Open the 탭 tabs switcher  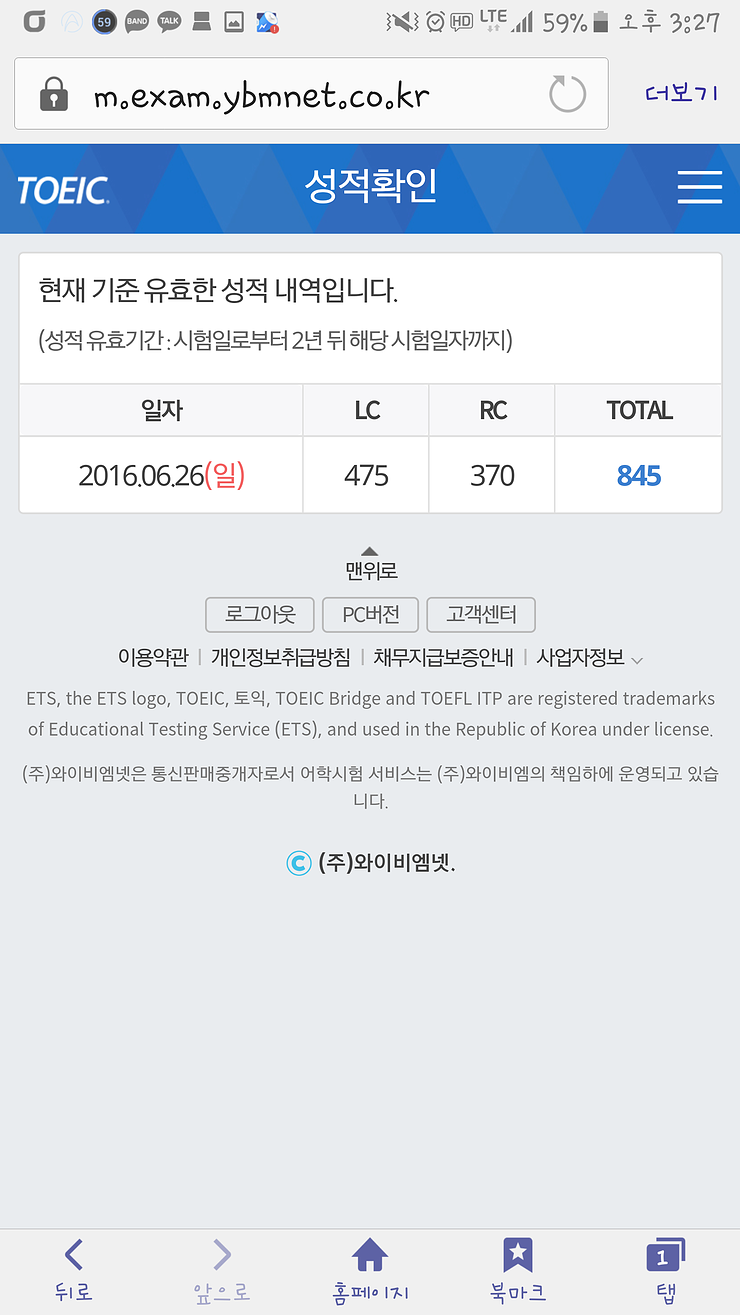point(666,1270)
